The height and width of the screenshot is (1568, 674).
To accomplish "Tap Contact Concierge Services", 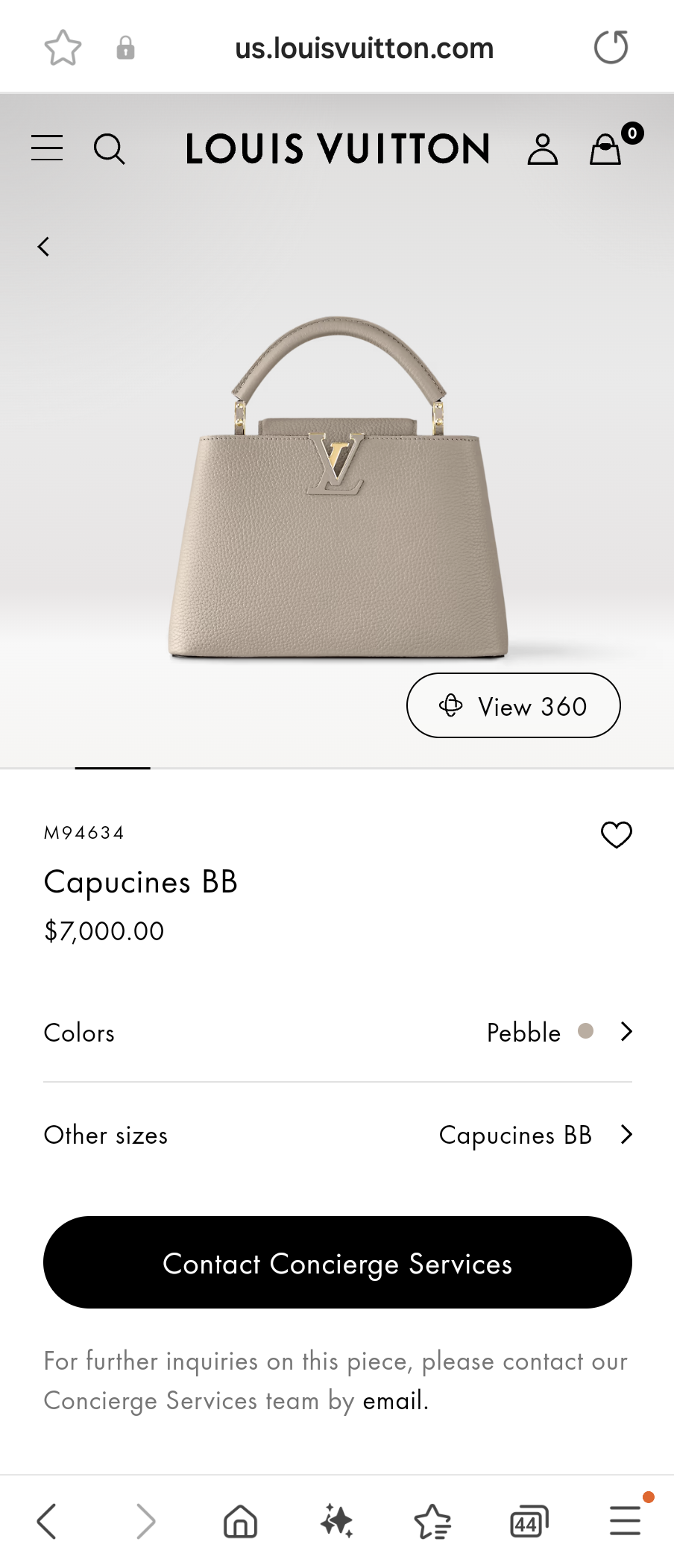I will tap(337, 1262).
